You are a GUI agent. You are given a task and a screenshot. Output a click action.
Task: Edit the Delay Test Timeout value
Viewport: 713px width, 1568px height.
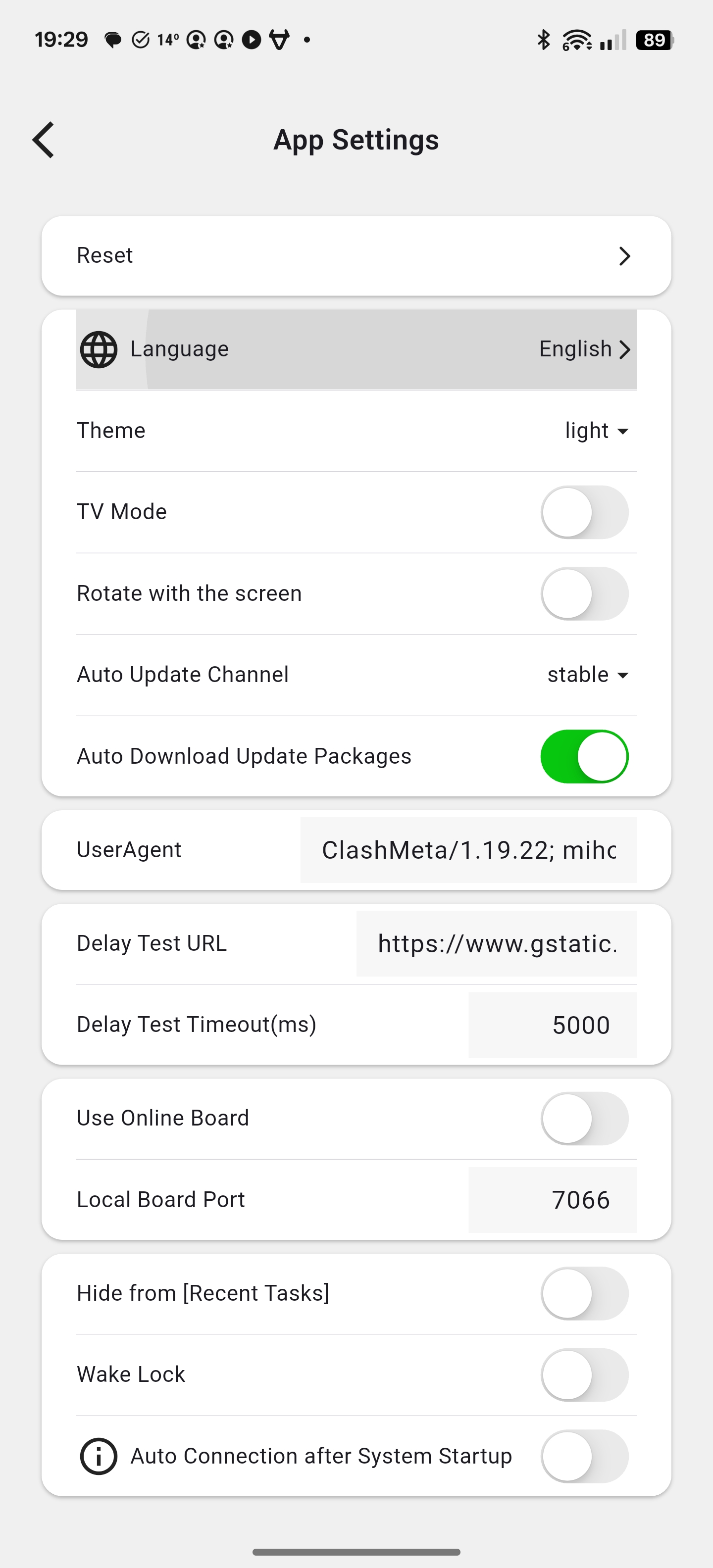click(x=552, y=1025)
